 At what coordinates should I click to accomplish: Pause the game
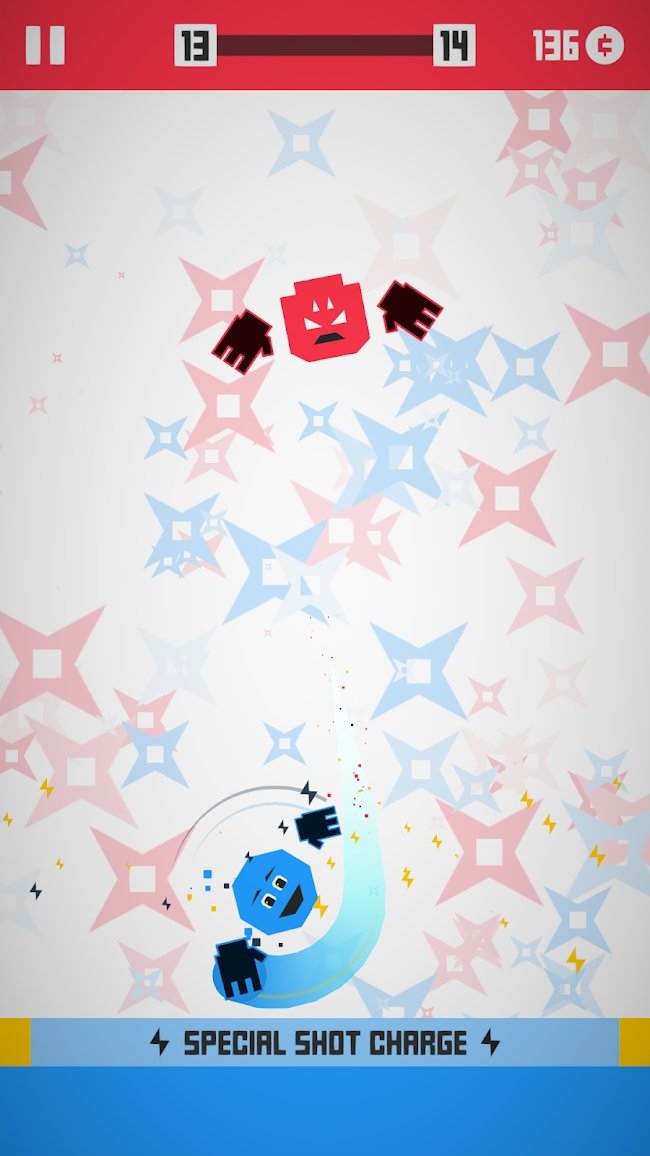[45, 45]
